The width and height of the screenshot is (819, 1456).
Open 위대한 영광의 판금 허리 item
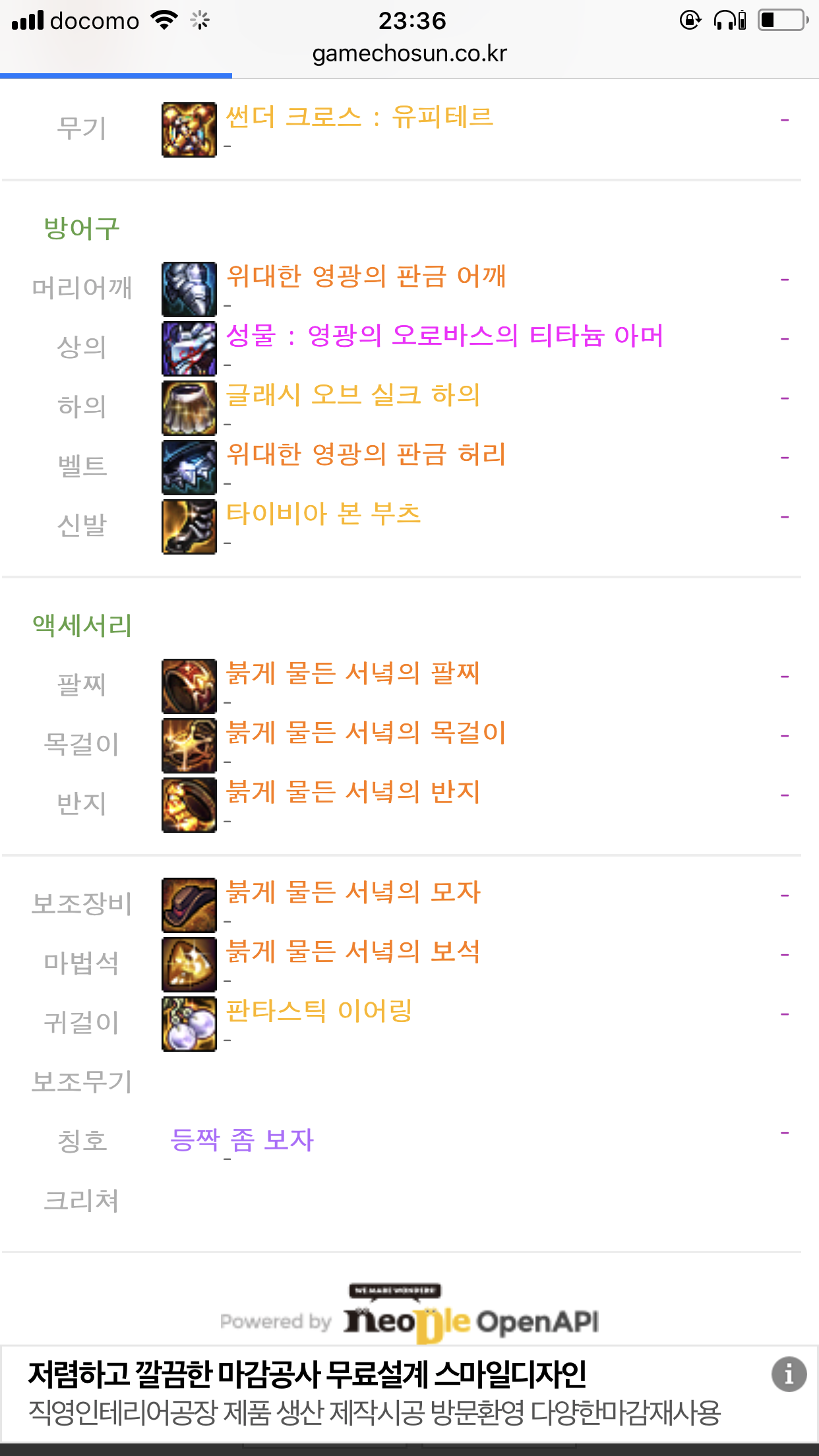tap(366, 454)
